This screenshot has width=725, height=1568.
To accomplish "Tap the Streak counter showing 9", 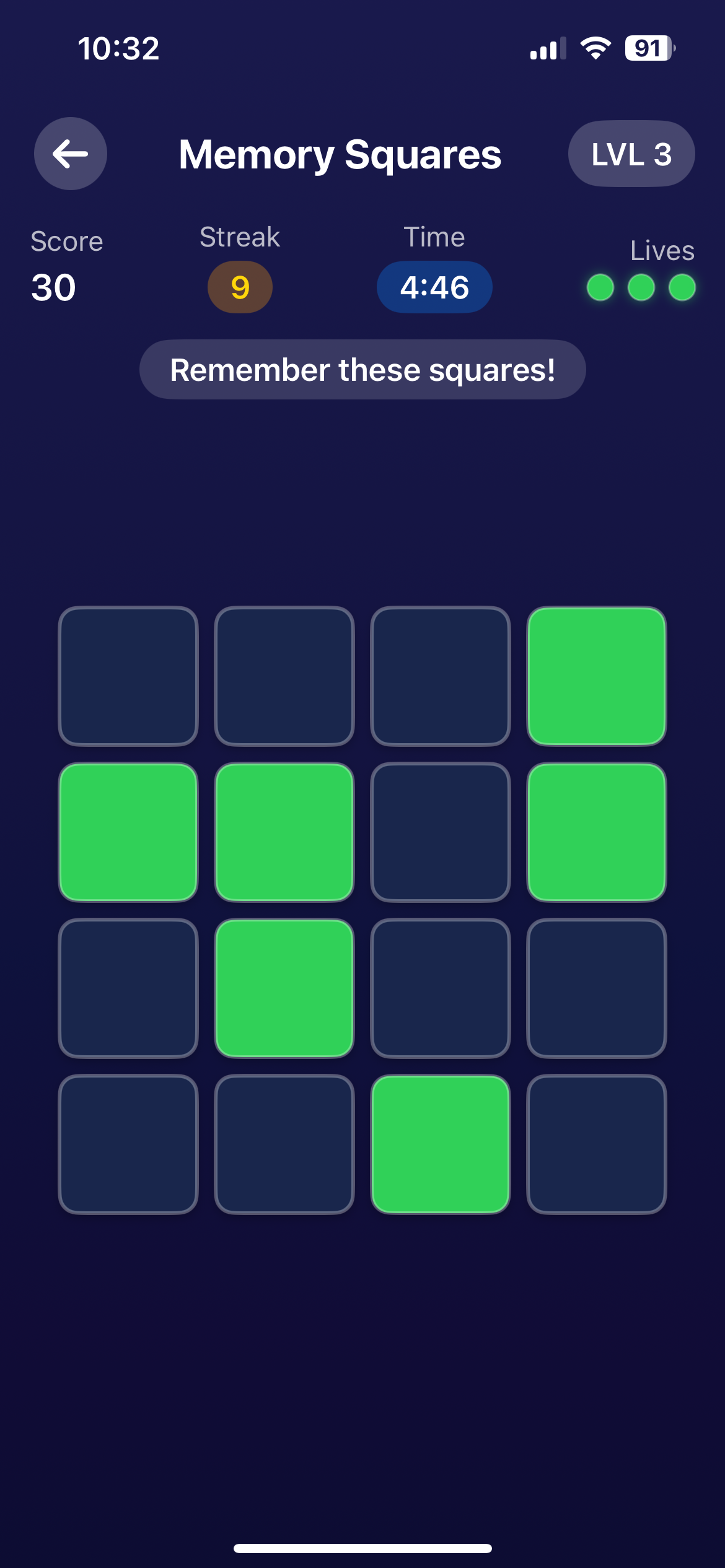I will click(239, 286).
